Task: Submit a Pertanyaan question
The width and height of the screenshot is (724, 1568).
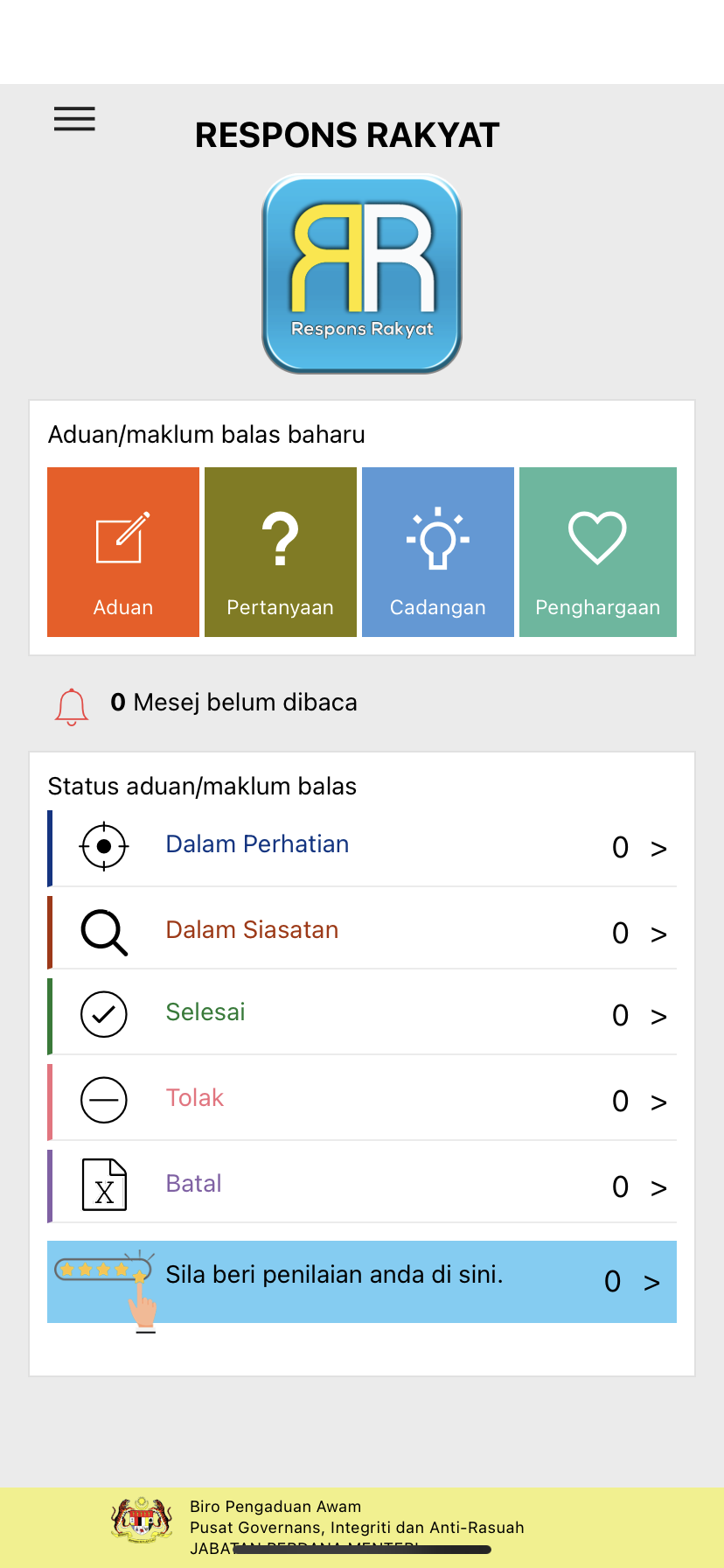Action: coord(281,552)
